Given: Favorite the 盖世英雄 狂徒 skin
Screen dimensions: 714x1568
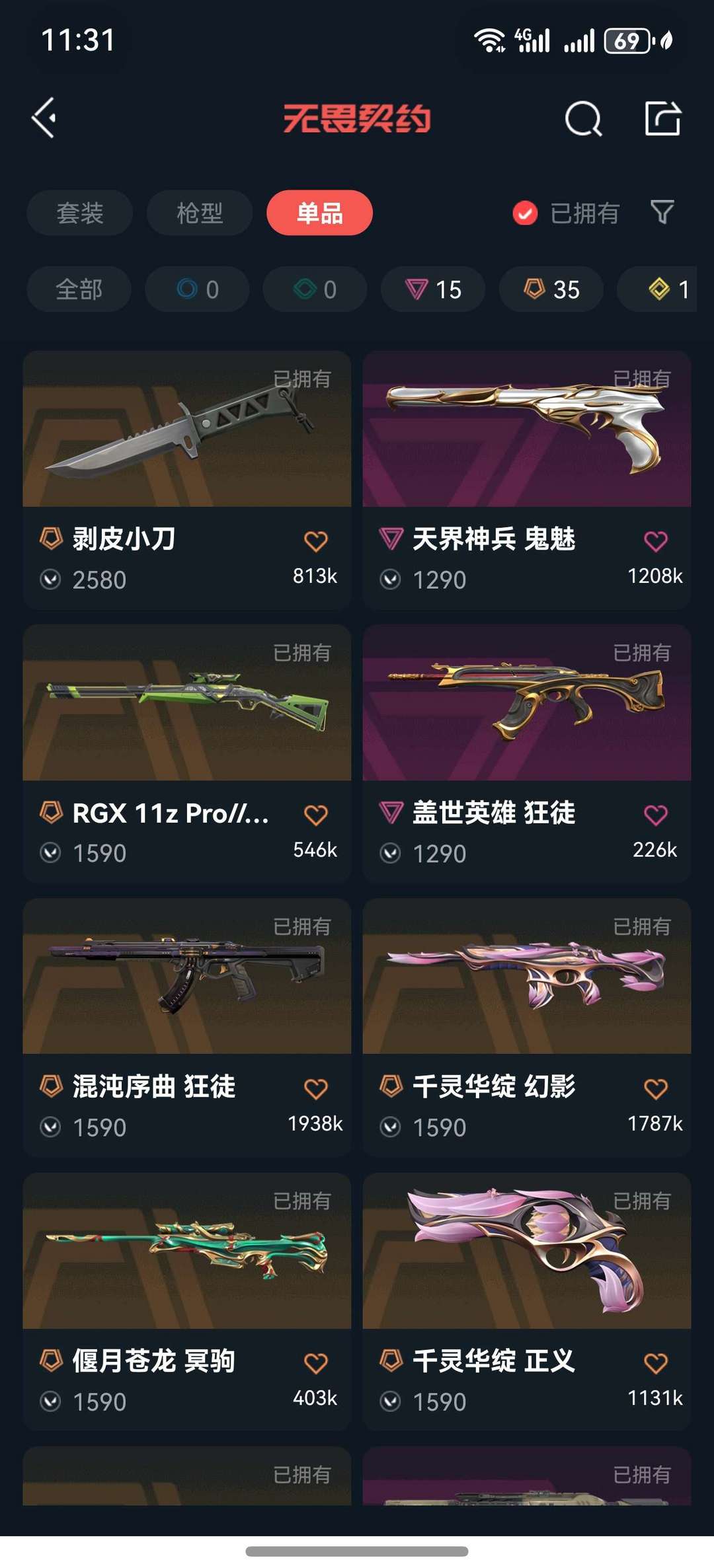Looking at the screenshot, I should click(656, 813).
